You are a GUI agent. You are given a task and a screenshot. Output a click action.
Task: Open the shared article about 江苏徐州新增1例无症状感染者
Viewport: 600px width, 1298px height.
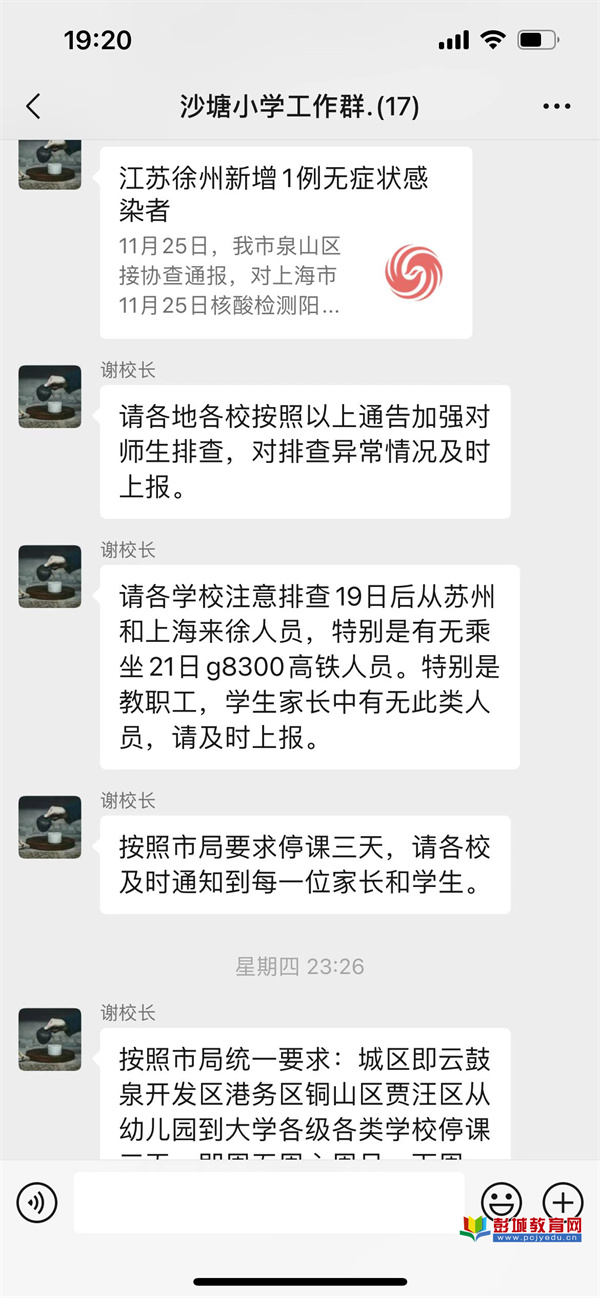[285, 243]
